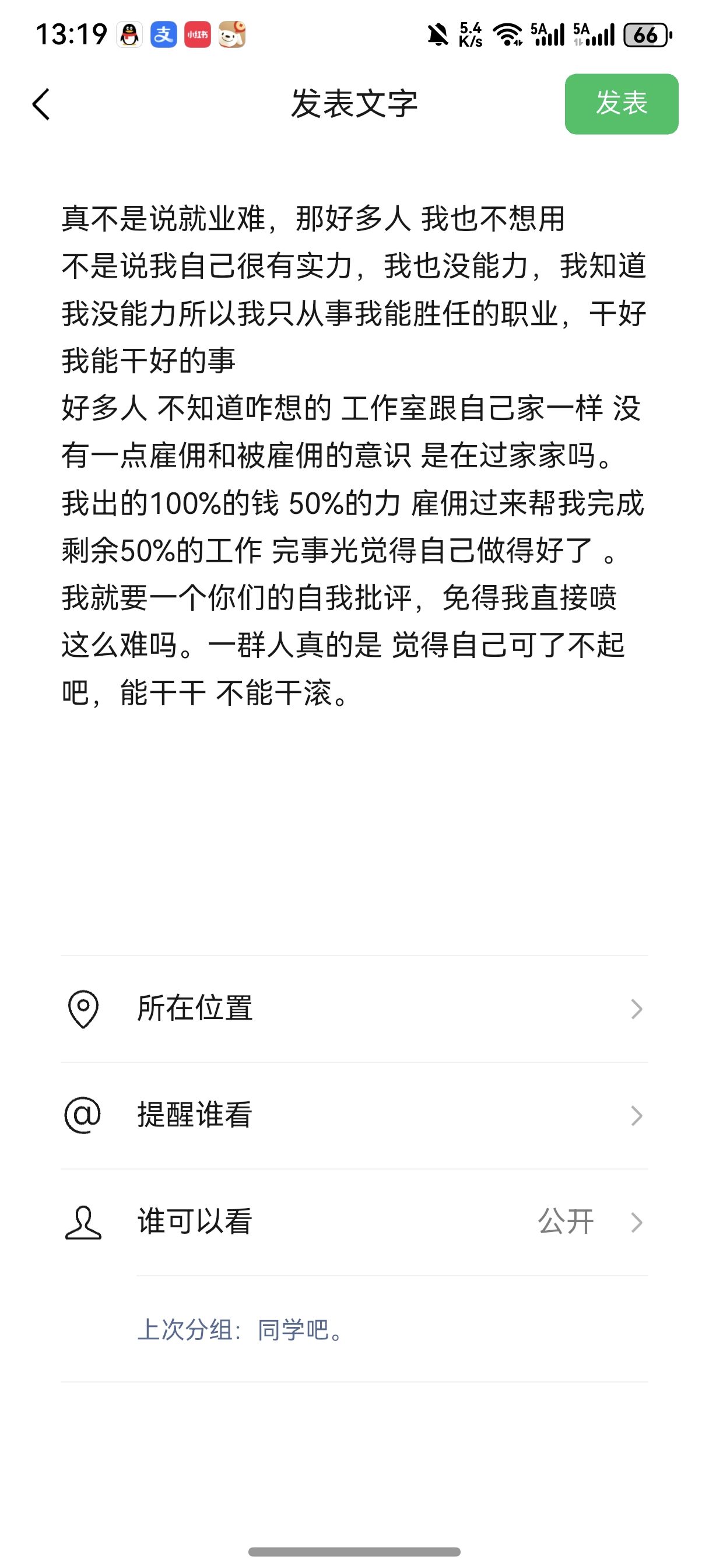
Task: Tap the green 发表 button to post
Action: (621, 104)
